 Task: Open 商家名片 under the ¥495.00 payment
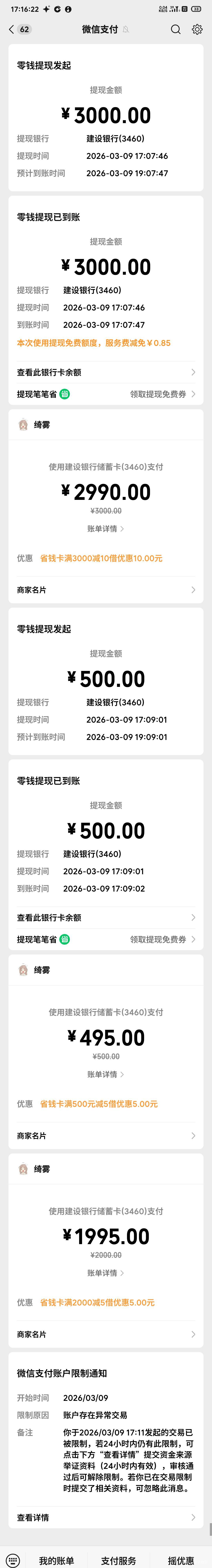pyautogui.click(x=106, y=1135)
